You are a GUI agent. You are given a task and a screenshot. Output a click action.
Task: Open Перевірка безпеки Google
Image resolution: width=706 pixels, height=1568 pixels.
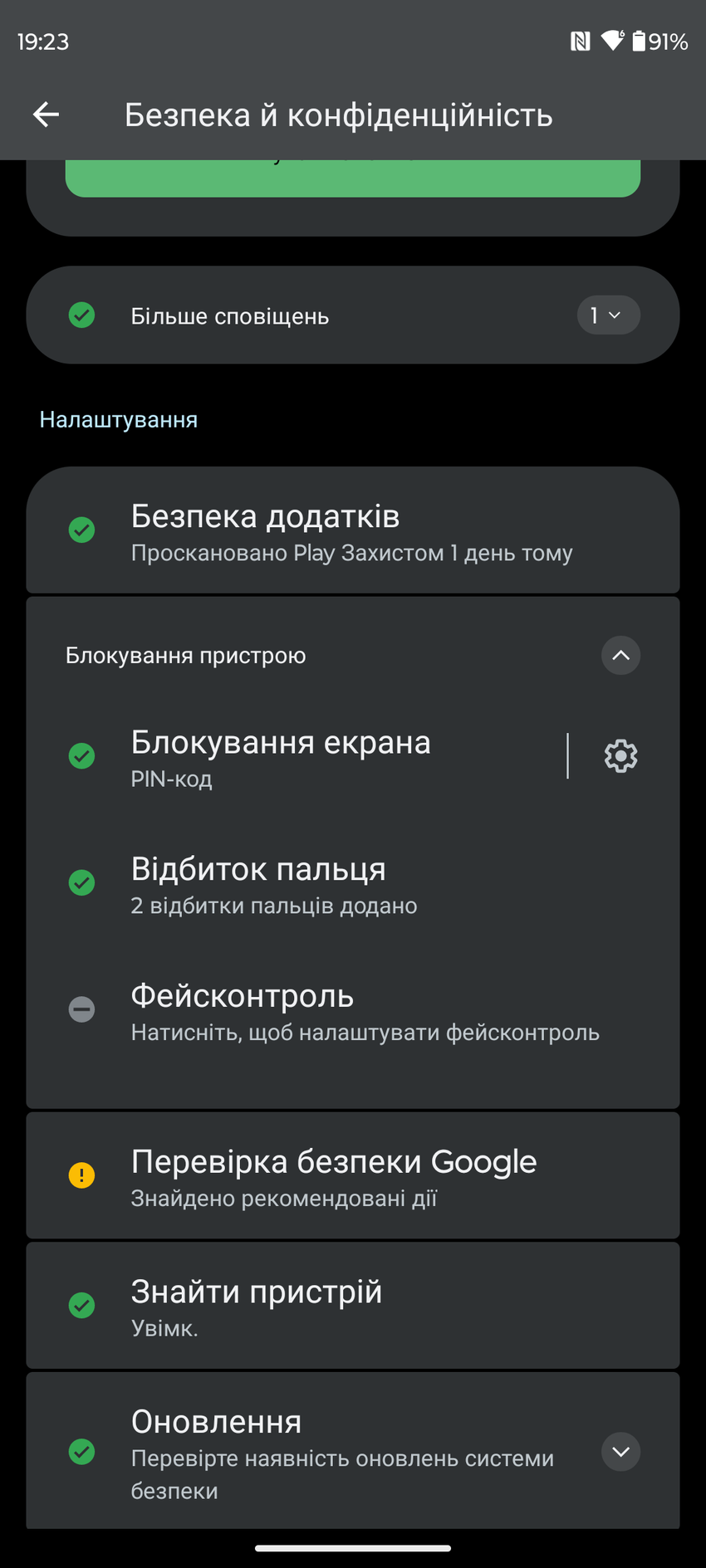click(352, 1176)
